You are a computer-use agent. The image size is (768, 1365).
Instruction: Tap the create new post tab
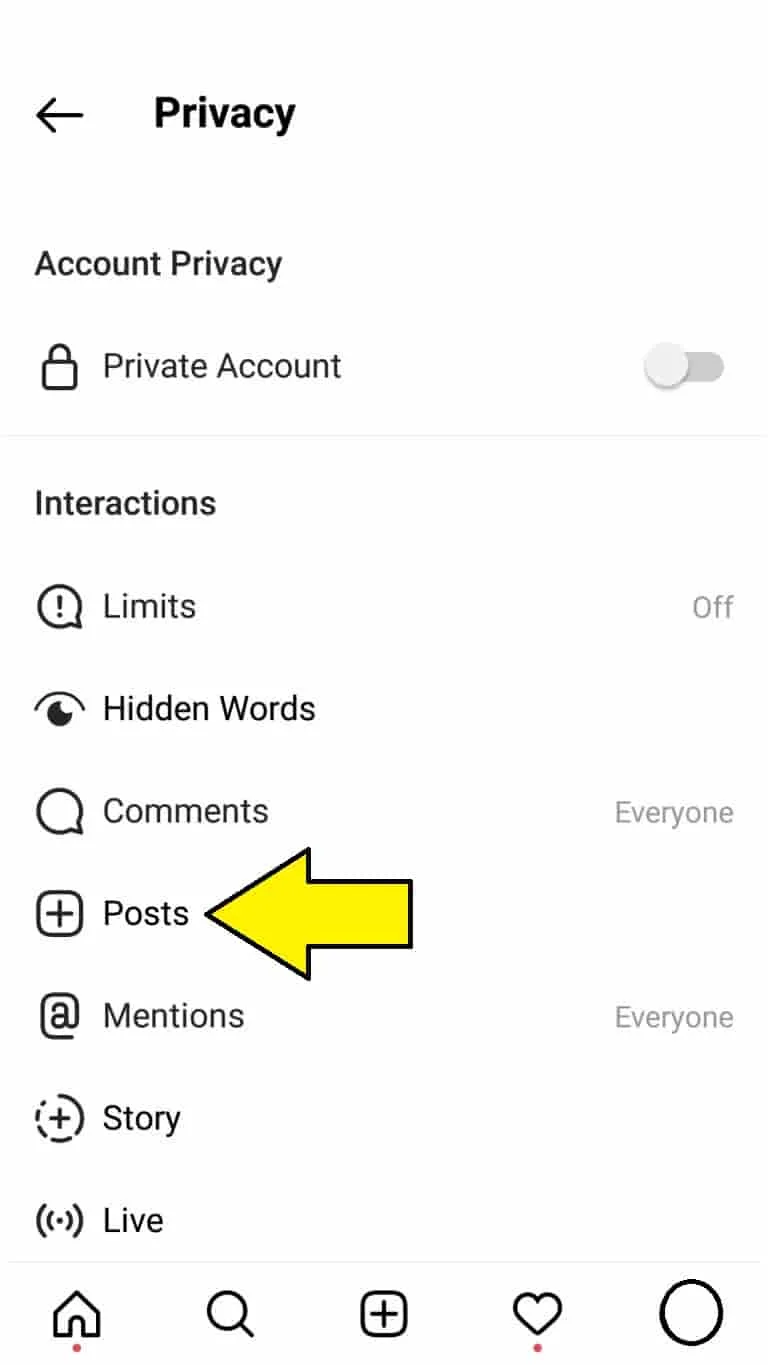(384, 1313)
